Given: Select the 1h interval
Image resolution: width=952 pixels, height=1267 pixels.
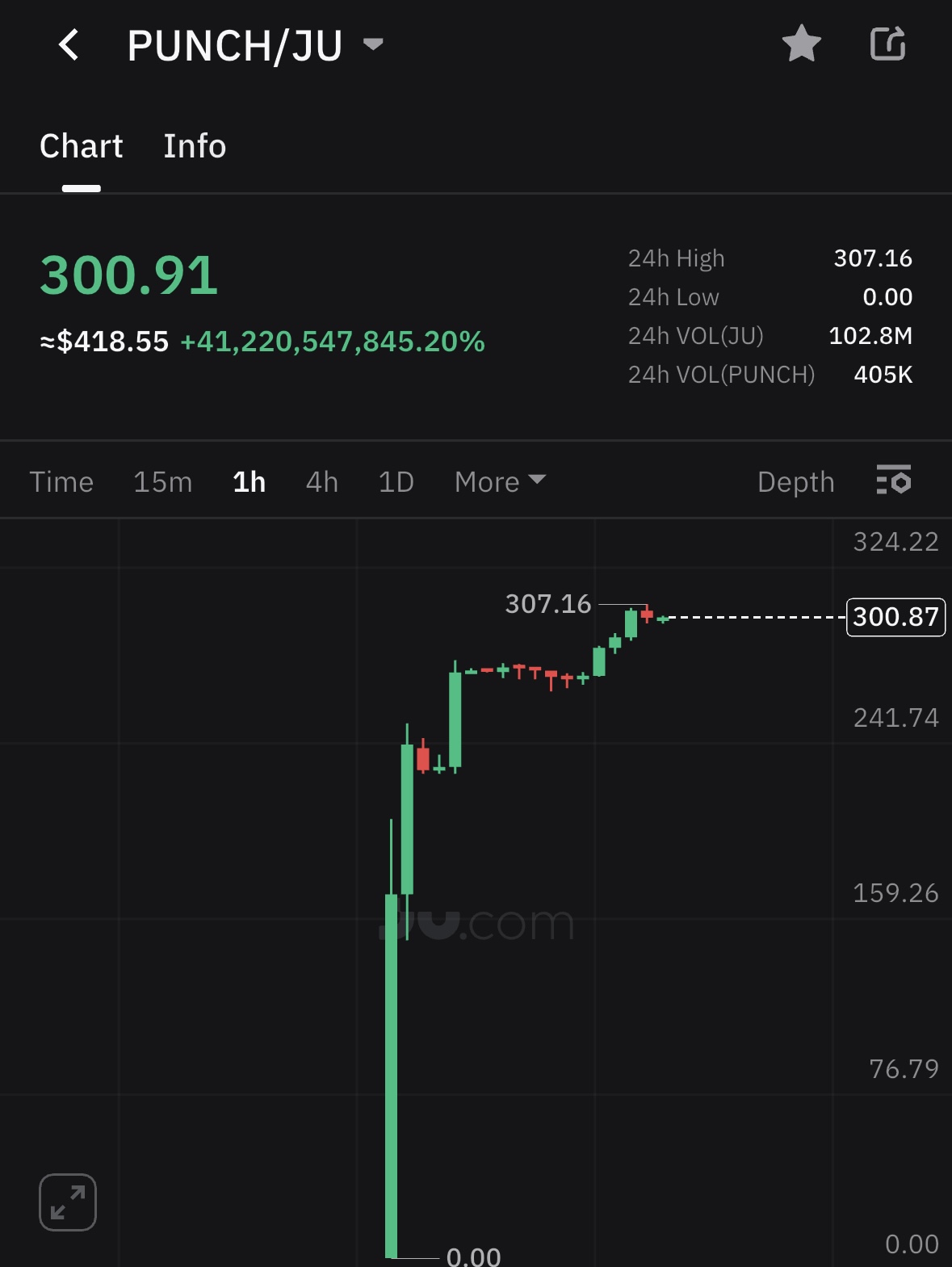Looking at the screenshot, I should 249,482.
